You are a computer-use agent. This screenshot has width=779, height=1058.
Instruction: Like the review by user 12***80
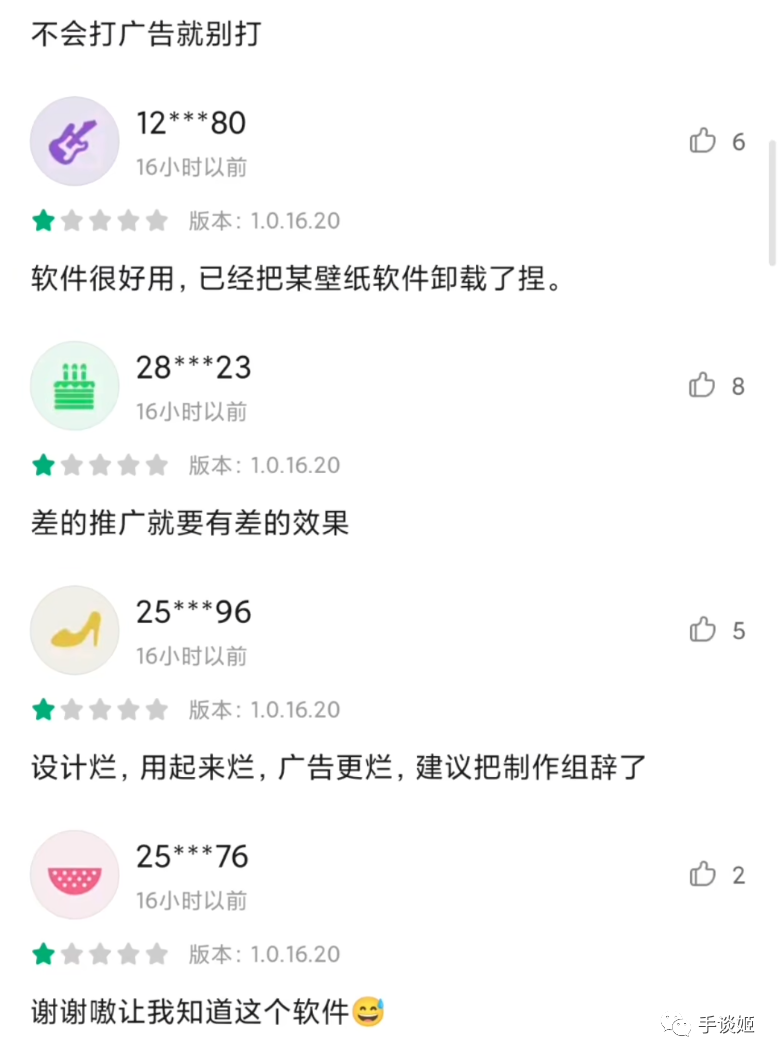tap(703, 141)
